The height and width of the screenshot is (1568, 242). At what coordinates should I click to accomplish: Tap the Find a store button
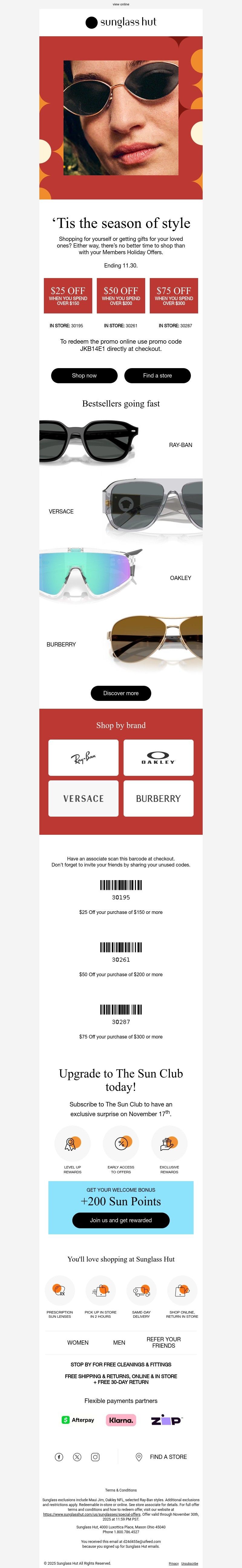click(x=157, y=376)
